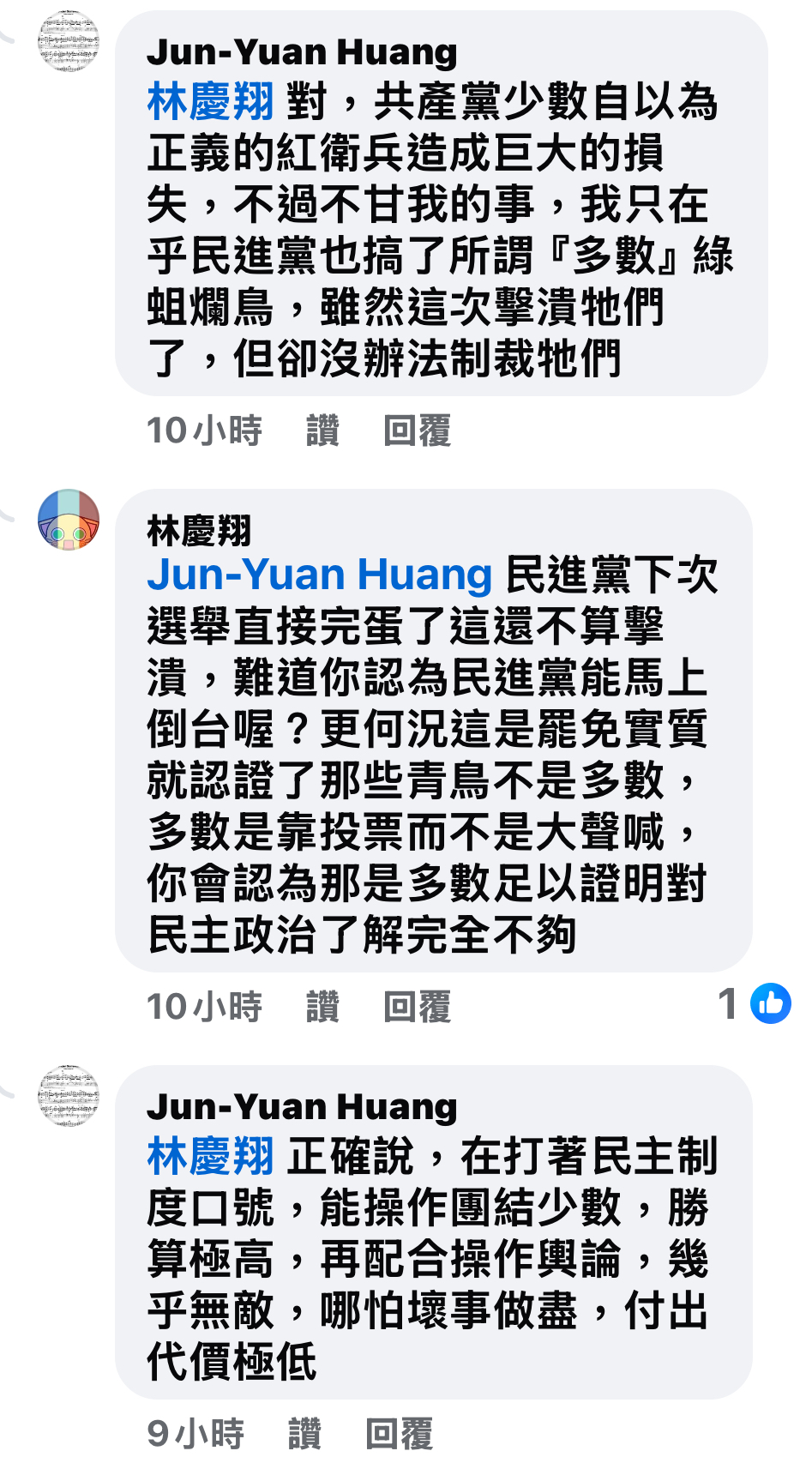Open 林慶翔 mention in the 正確說 comment
The height and width of the screenshot is (1469, 812).
pos(211,1156)
